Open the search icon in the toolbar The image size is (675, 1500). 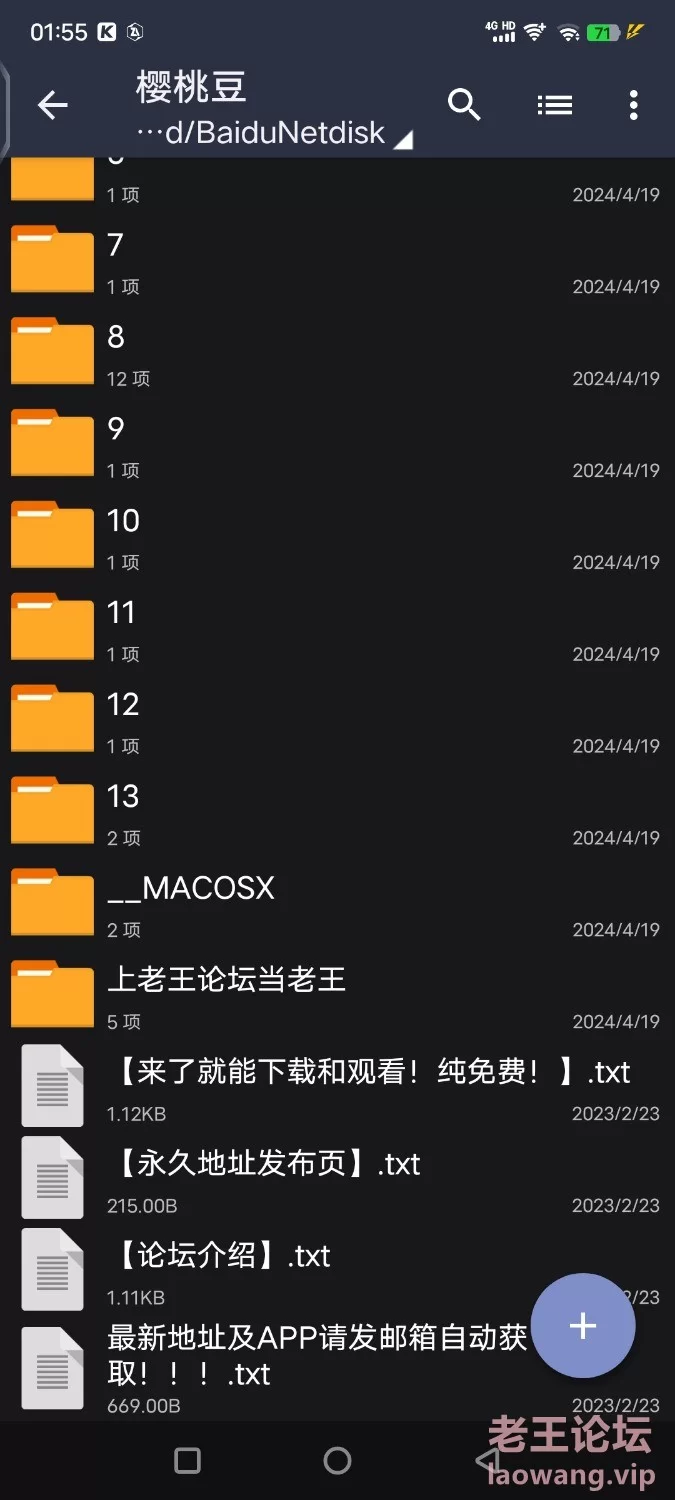pos(464,104)
